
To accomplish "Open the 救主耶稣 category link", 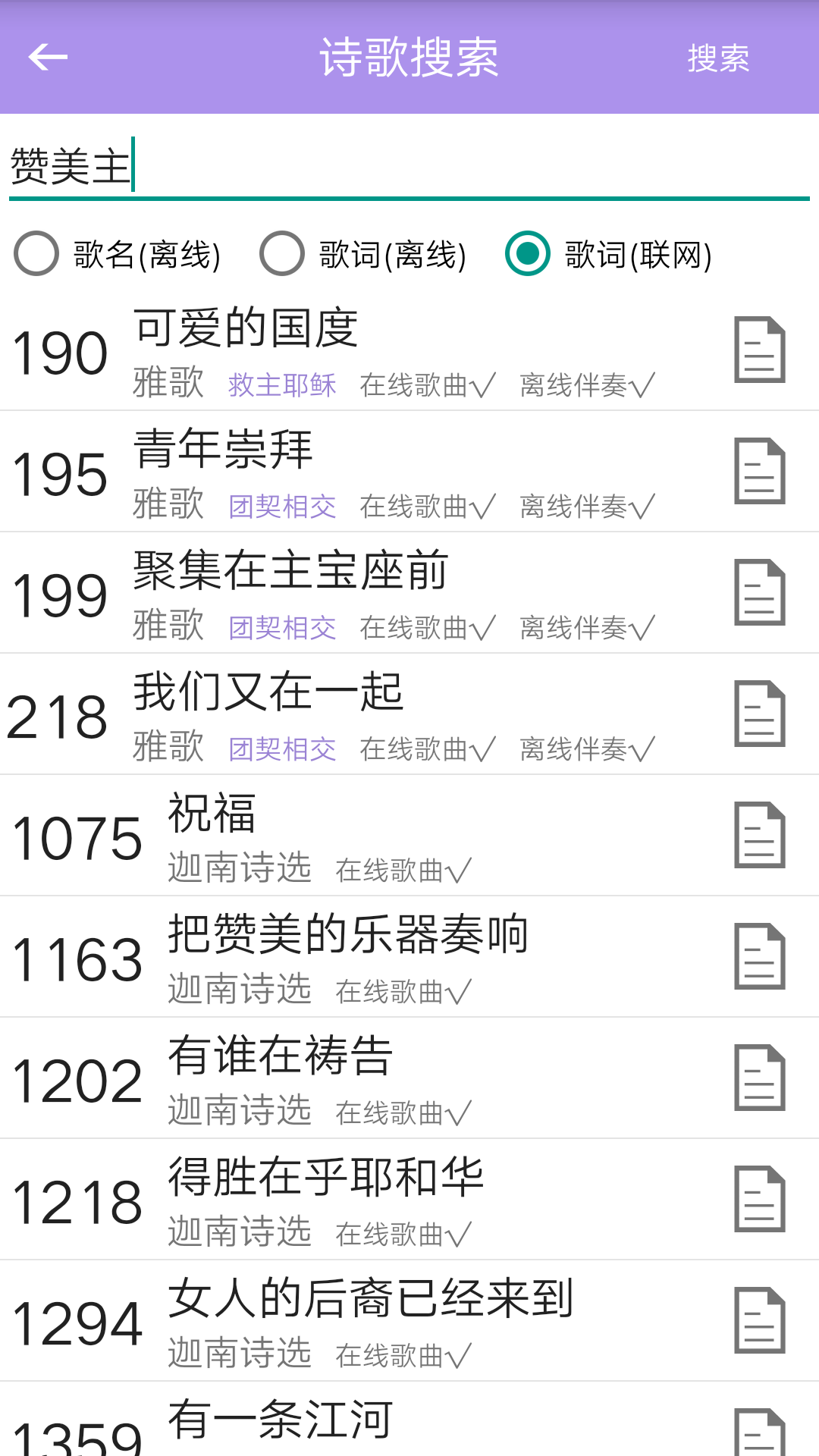I will click(x=282, y=385).
